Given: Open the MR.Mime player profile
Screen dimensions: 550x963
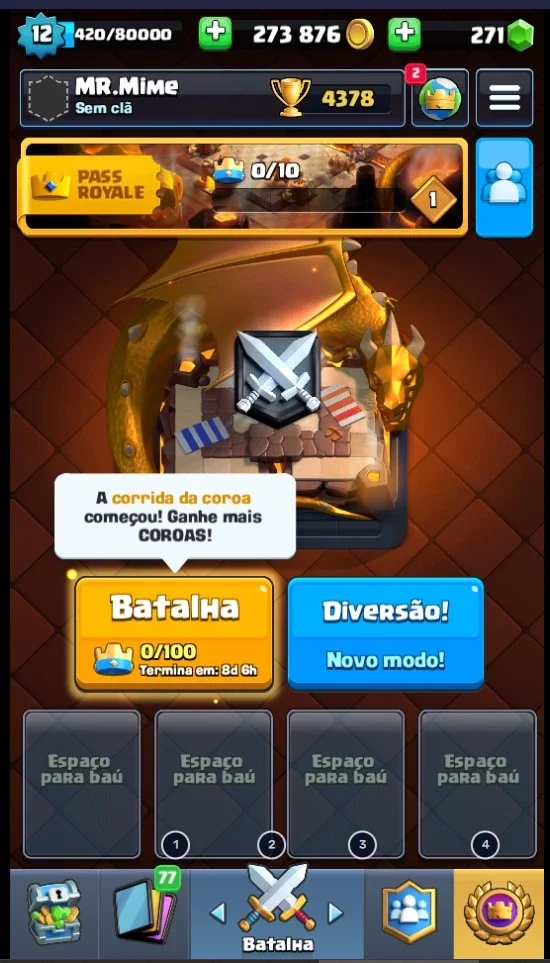Looking at the screenshot, I should (x=212, y=98).
